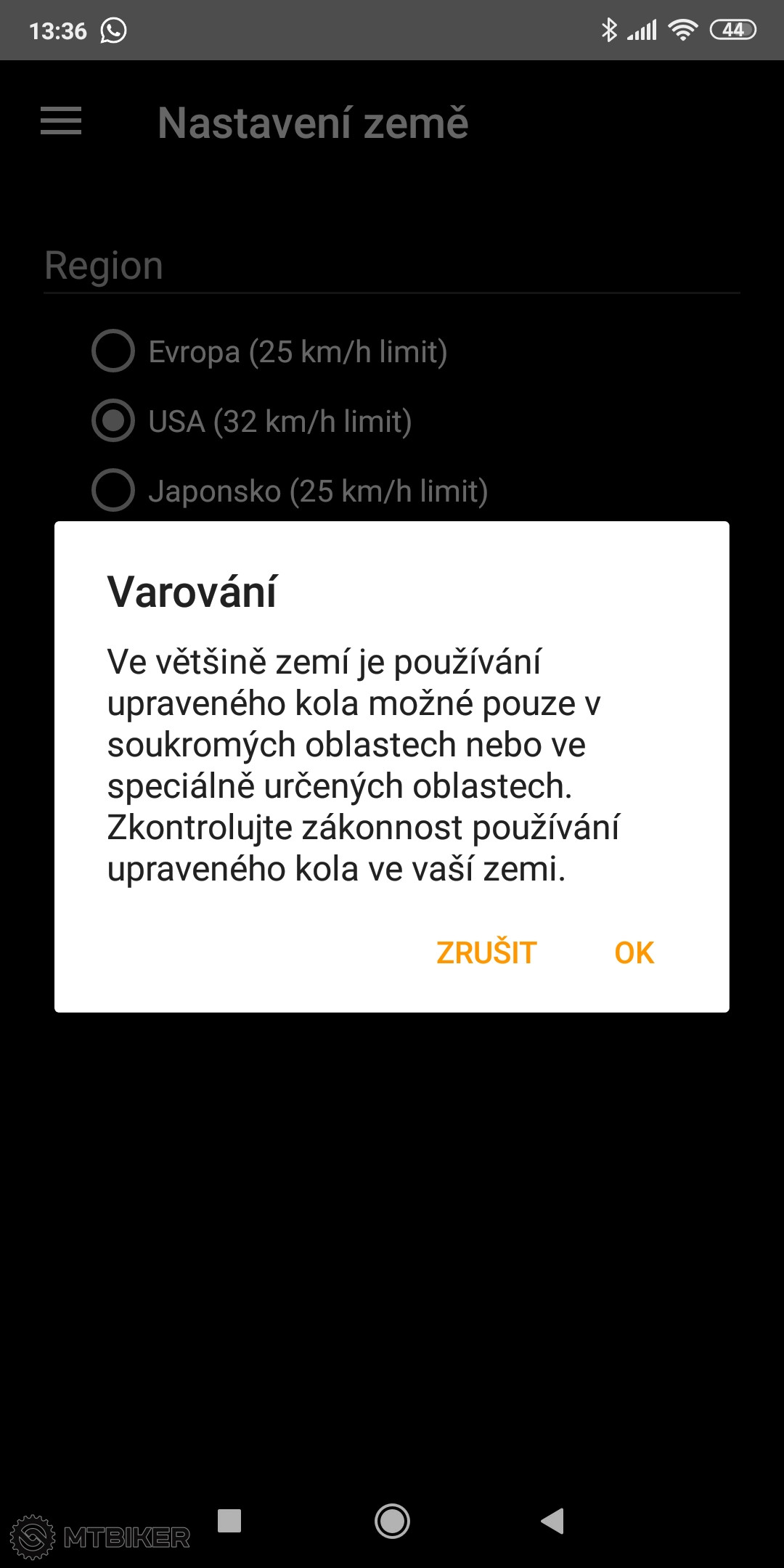Open the hamburger drawer menu
The width and height of the screenshot is (784, 1568).
[61, 121]
